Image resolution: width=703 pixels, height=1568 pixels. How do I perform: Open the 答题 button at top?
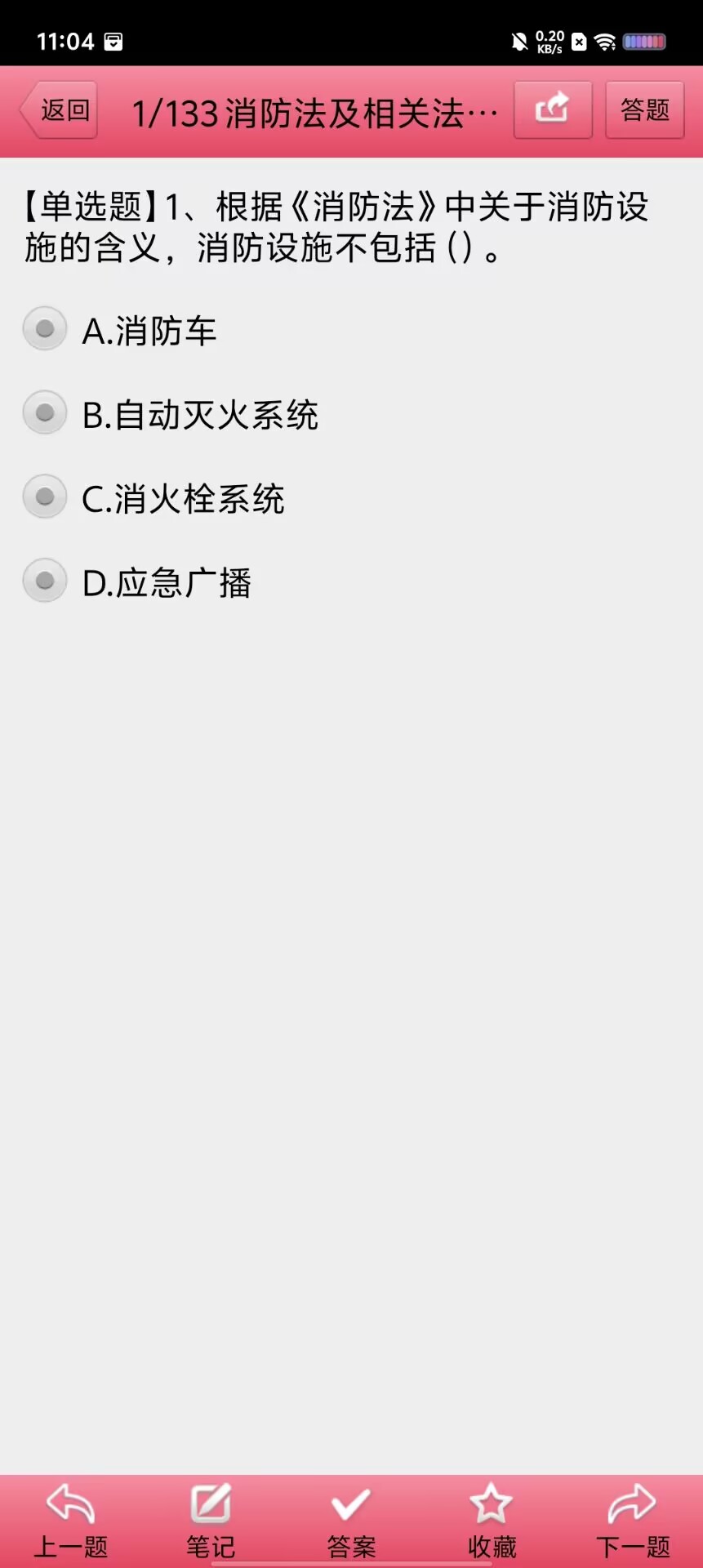pyautogui.click(x=644, y=110)
